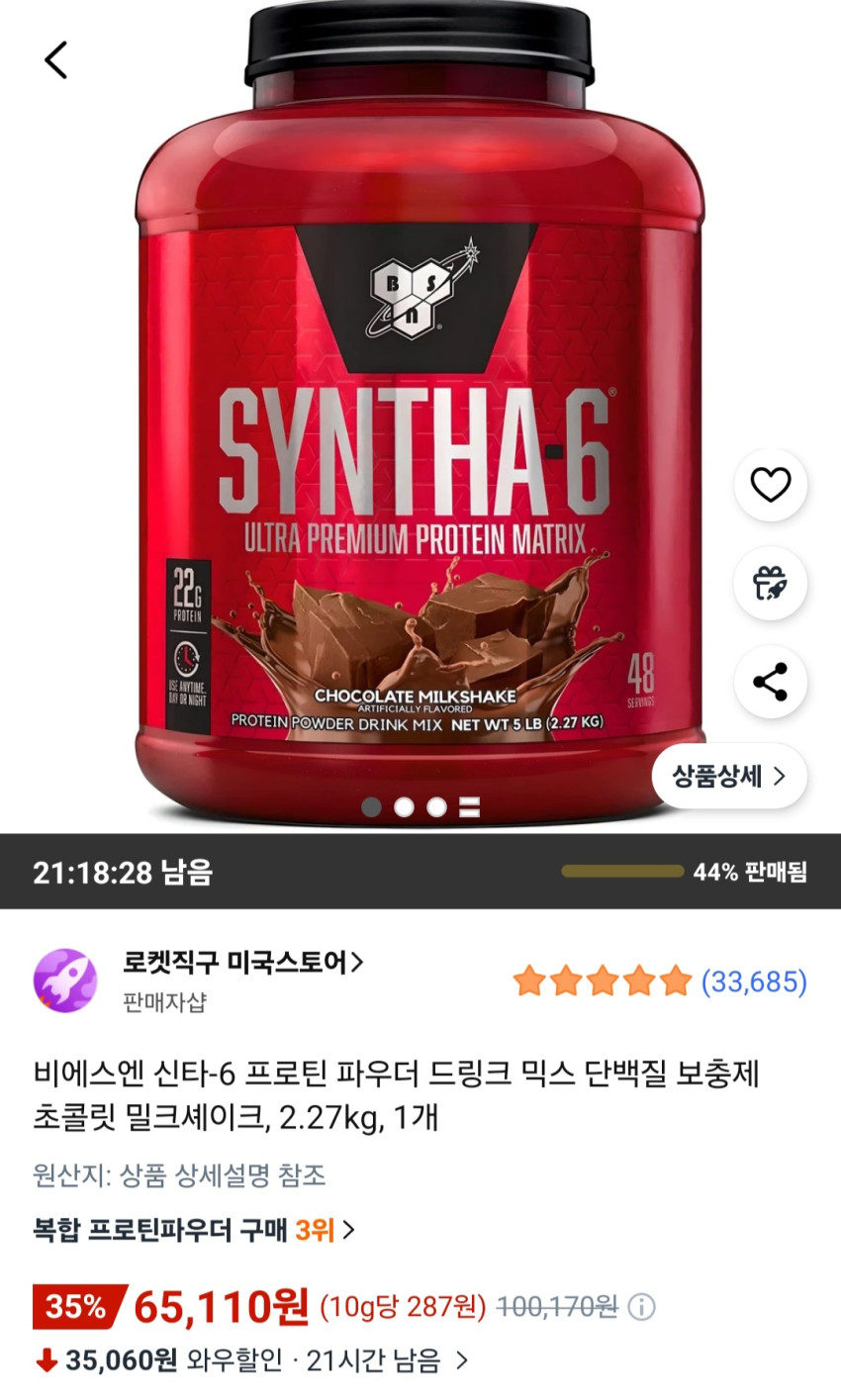Share this Syntha-6 product
The image size is (841, 1400).
tap(770, 683)
